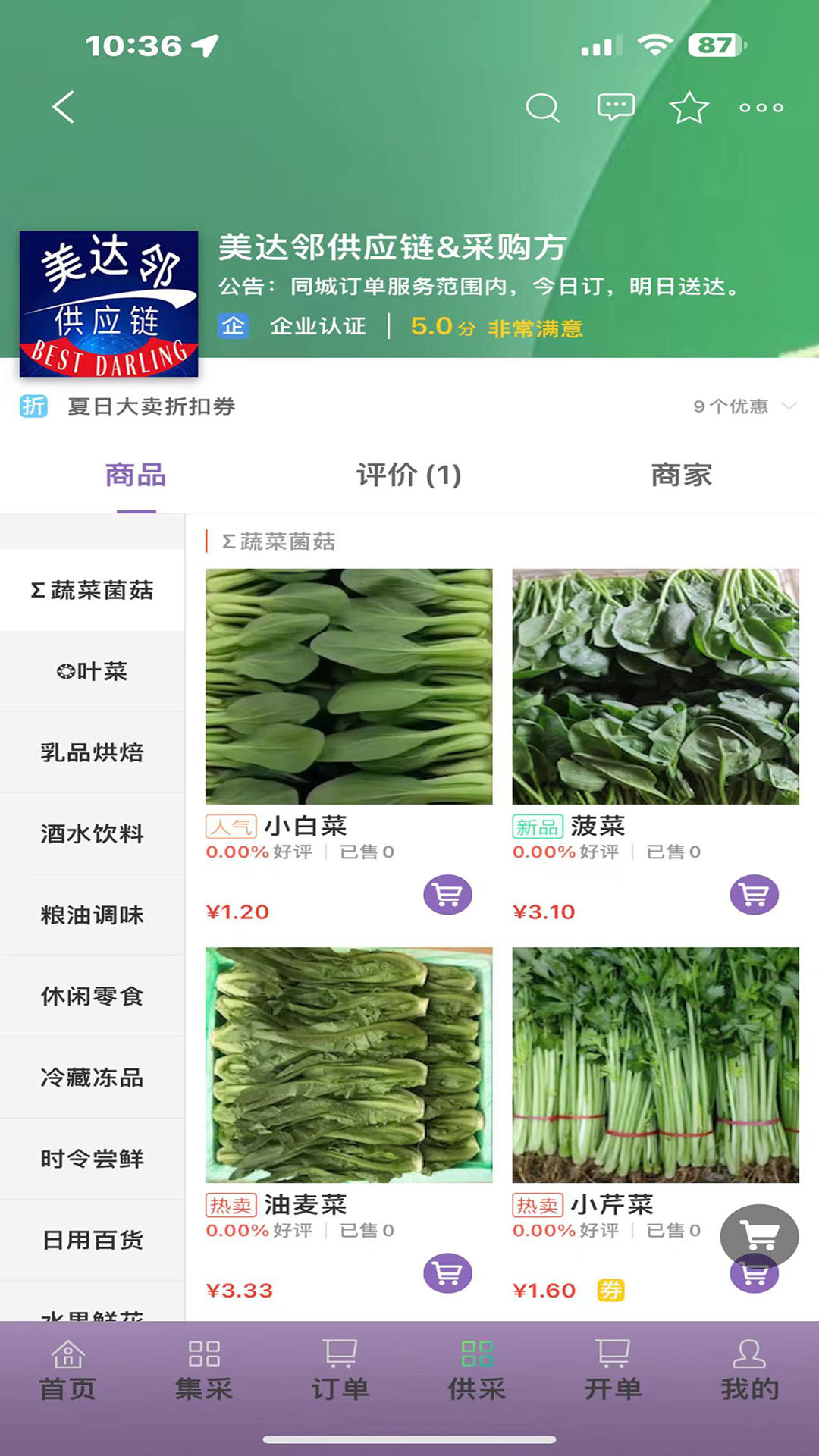Go to the 首页 tab
819x1456 pixels.
68,1371
